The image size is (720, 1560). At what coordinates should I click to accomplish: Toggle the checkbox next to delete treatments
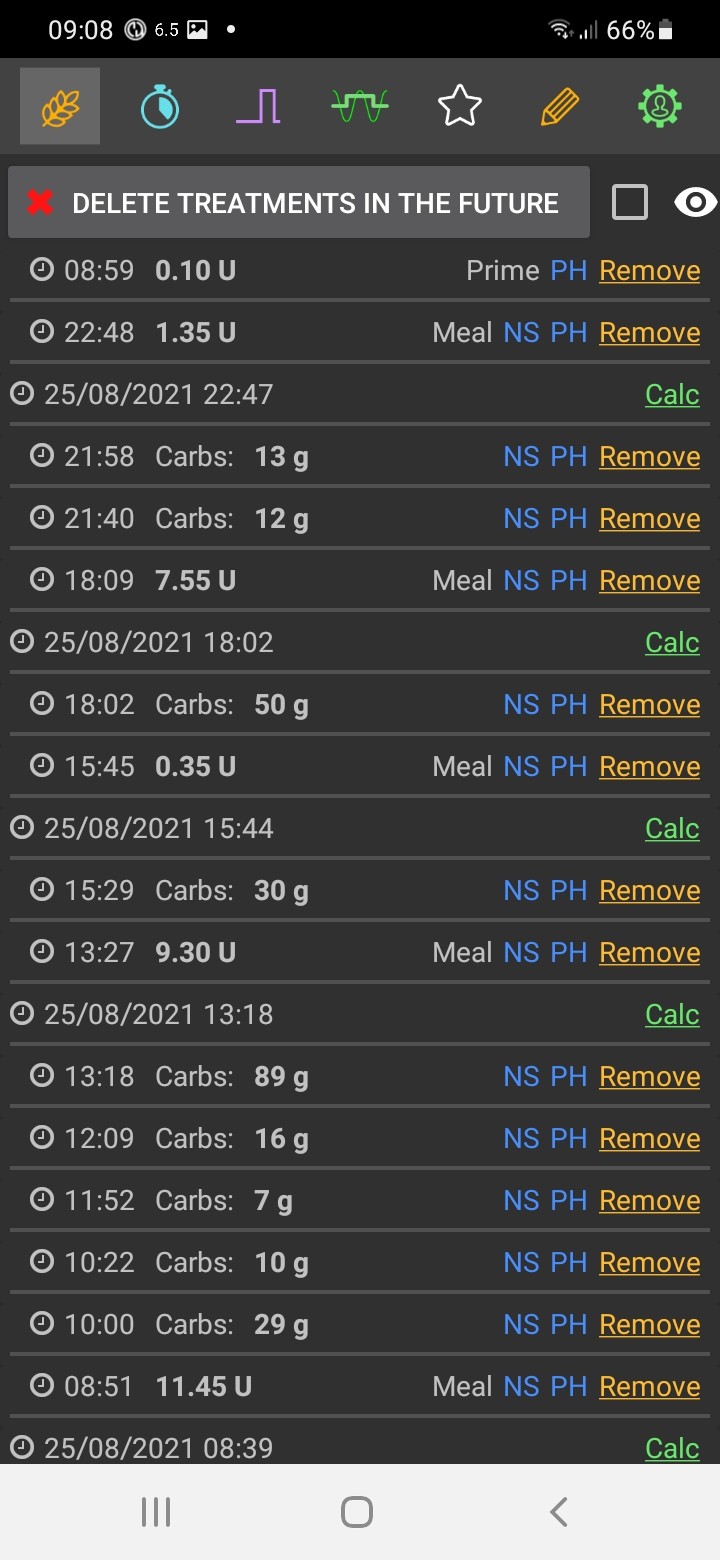pyautogui.click(x=629, y=202)
